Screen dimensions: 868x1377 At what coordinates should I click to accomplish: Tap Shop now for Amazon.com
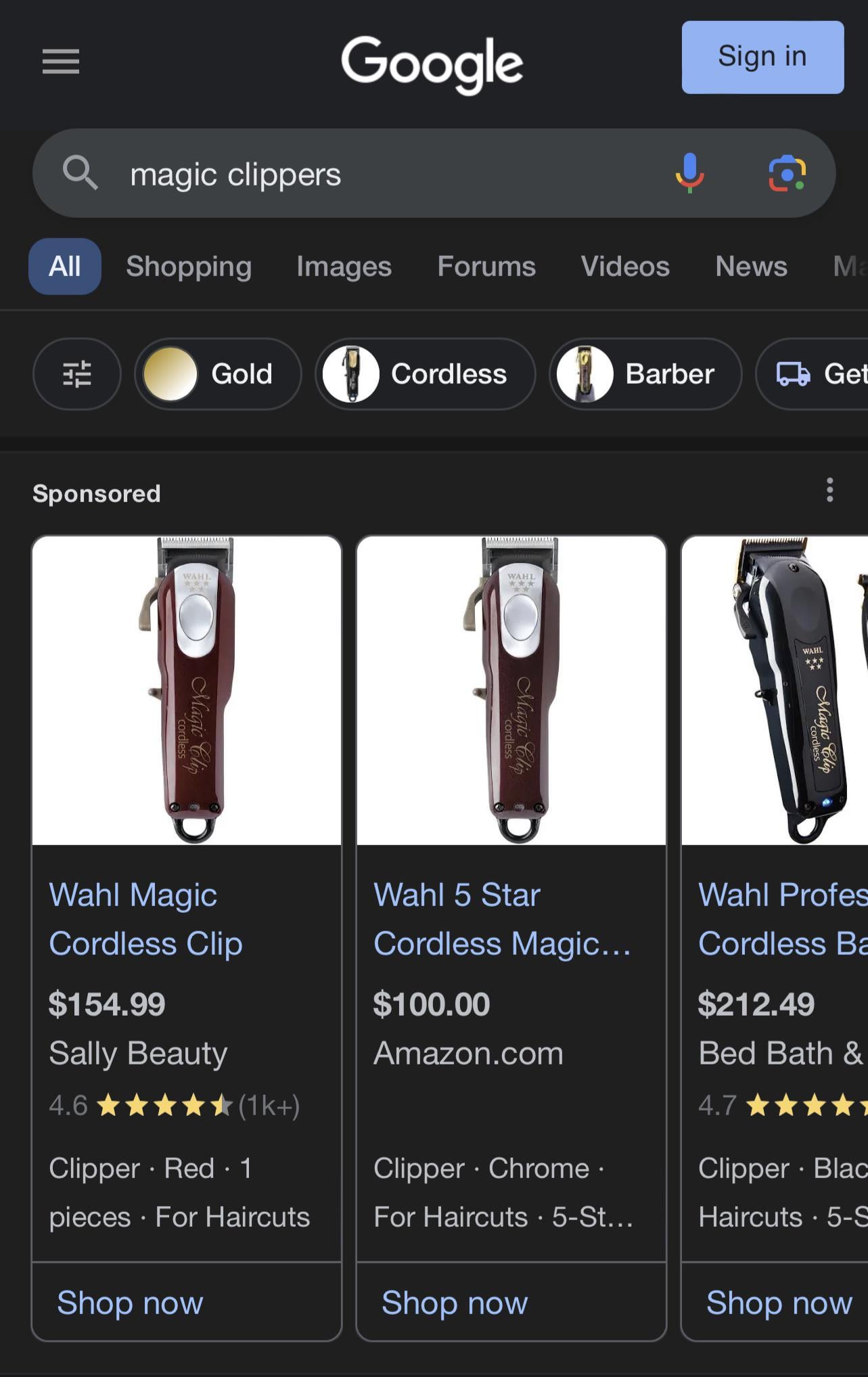point(454,1302)
